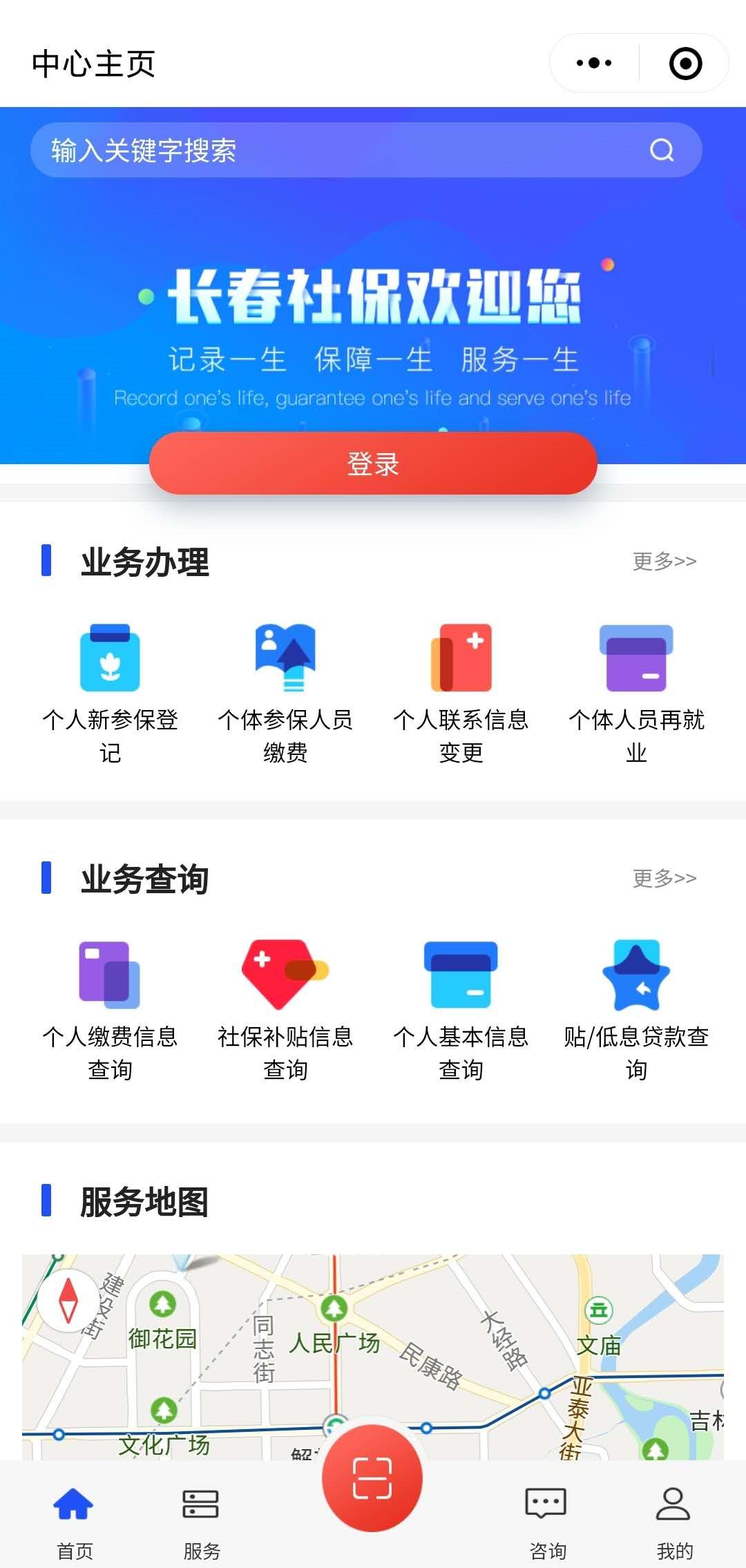The width and height of the screenshot is (746, 1568).
Task: Open 更多 next to 业务办理
Action: point(664,561)
